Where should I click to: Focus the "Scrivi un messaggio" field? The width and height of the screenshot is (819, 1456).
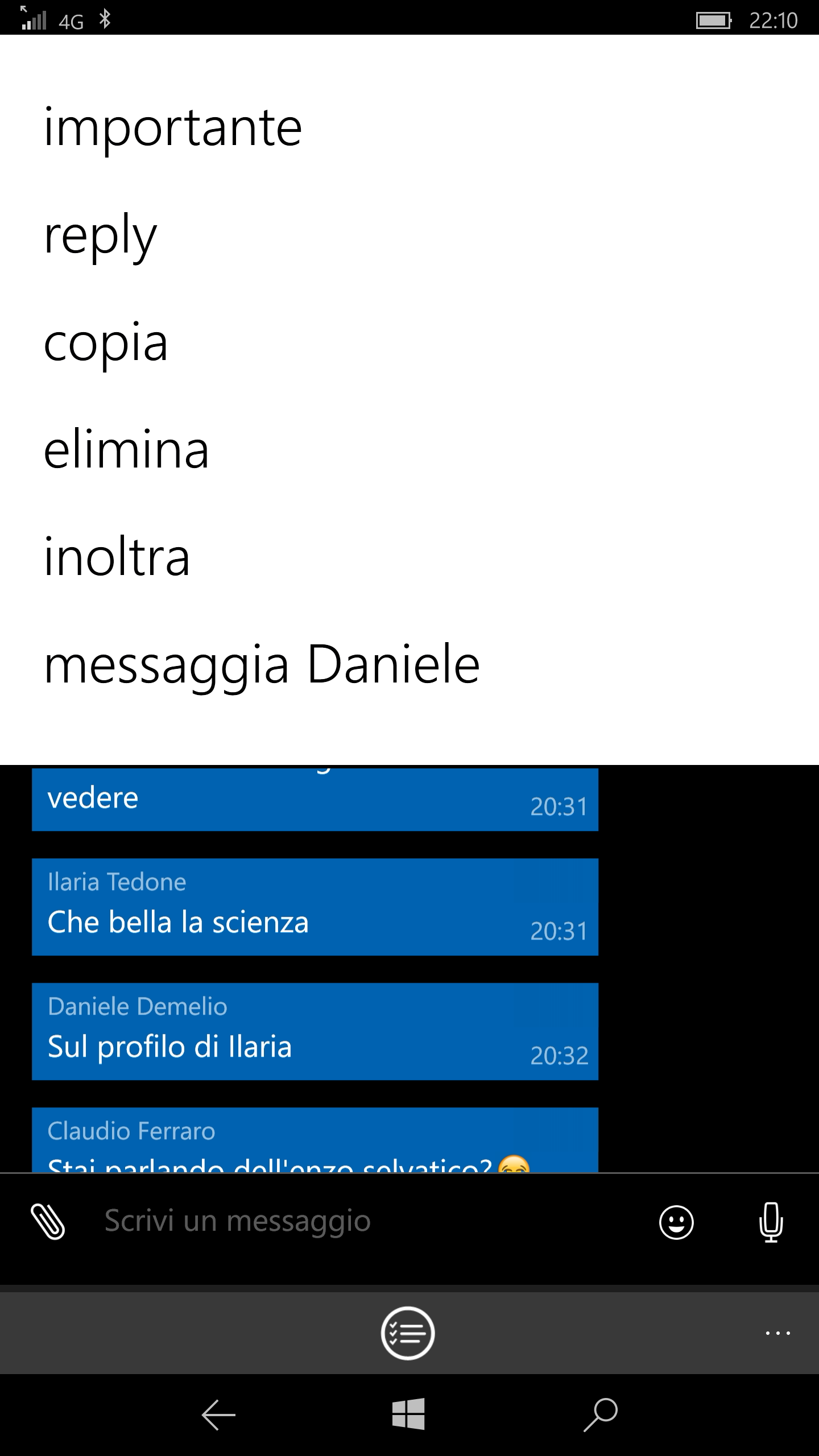click(364, 1221)
